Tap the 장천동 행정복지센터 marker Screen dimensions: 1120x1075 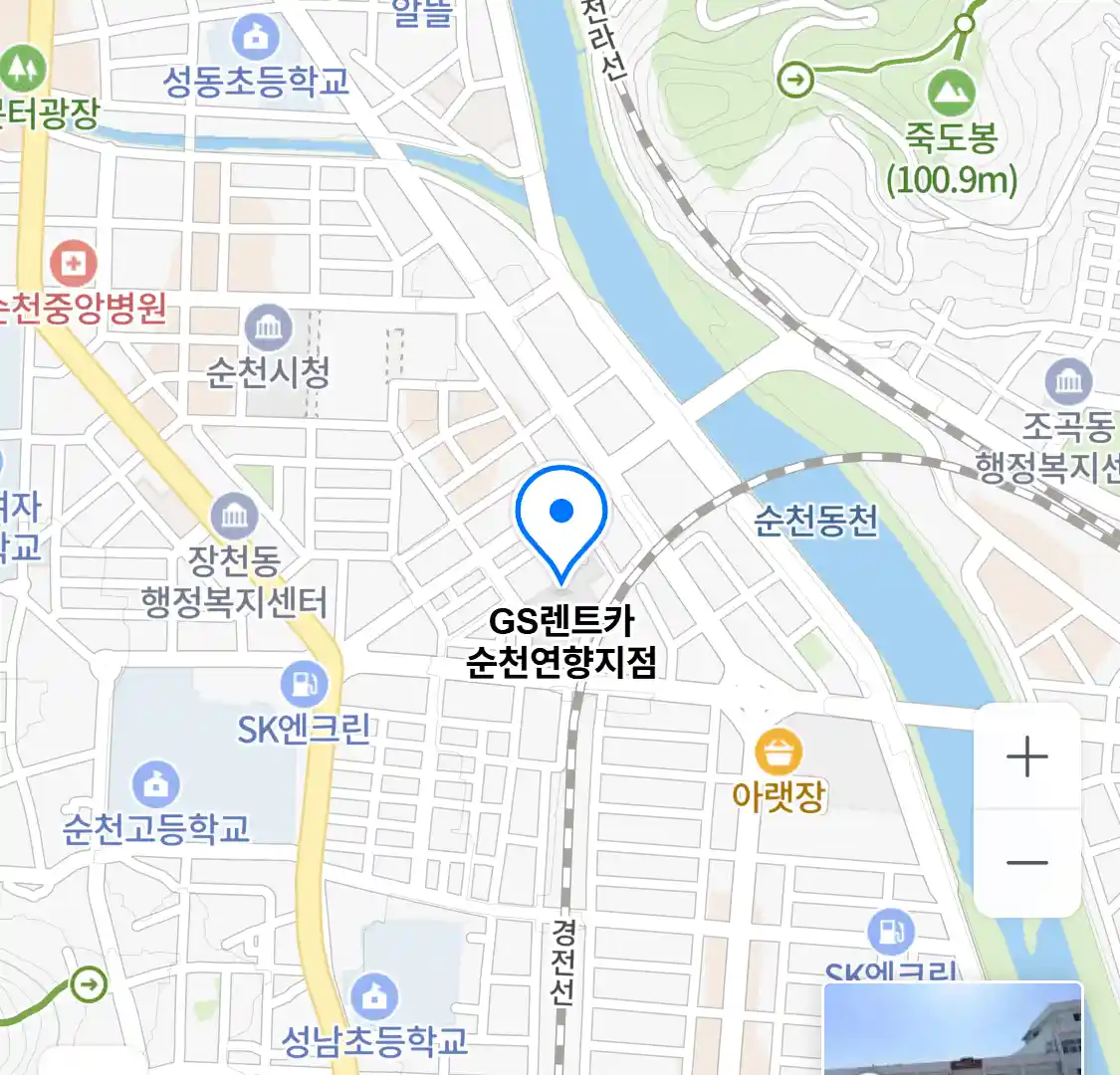pos(235,517)
